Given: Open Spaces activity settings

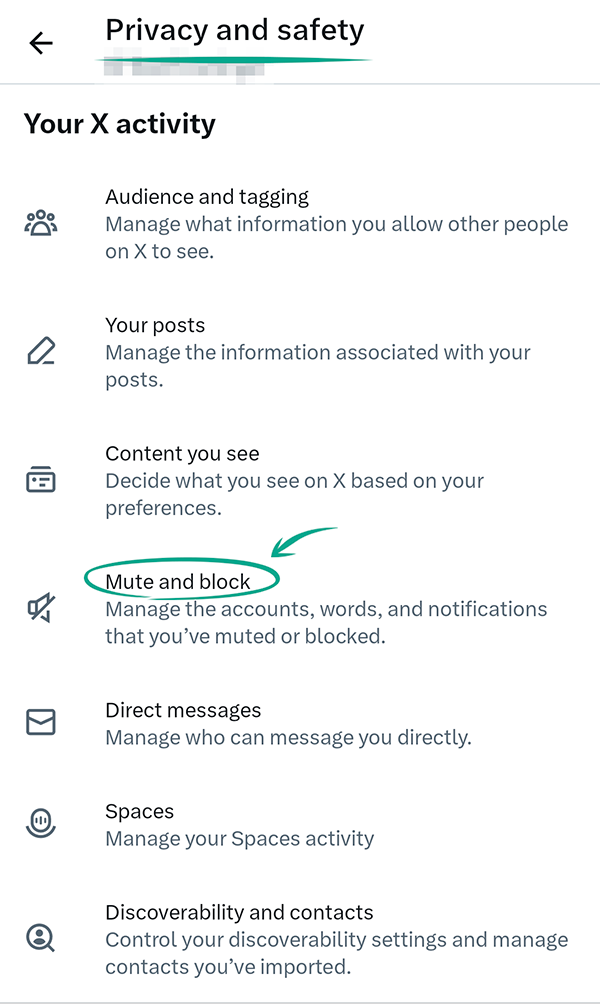Looking at the screenshot, I should (140, 811).
